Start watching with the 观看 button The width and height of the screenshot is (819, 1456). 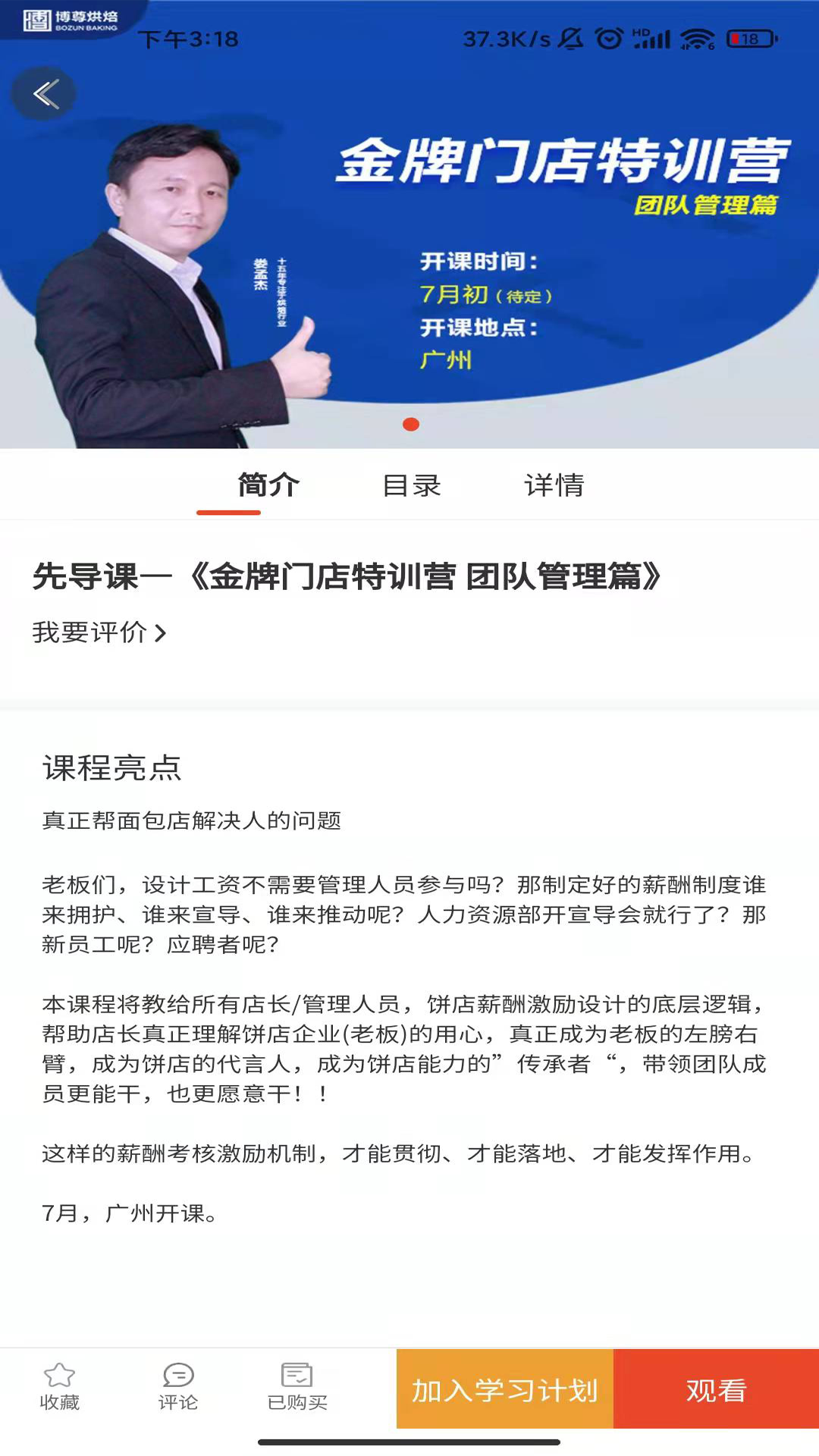716,1389
